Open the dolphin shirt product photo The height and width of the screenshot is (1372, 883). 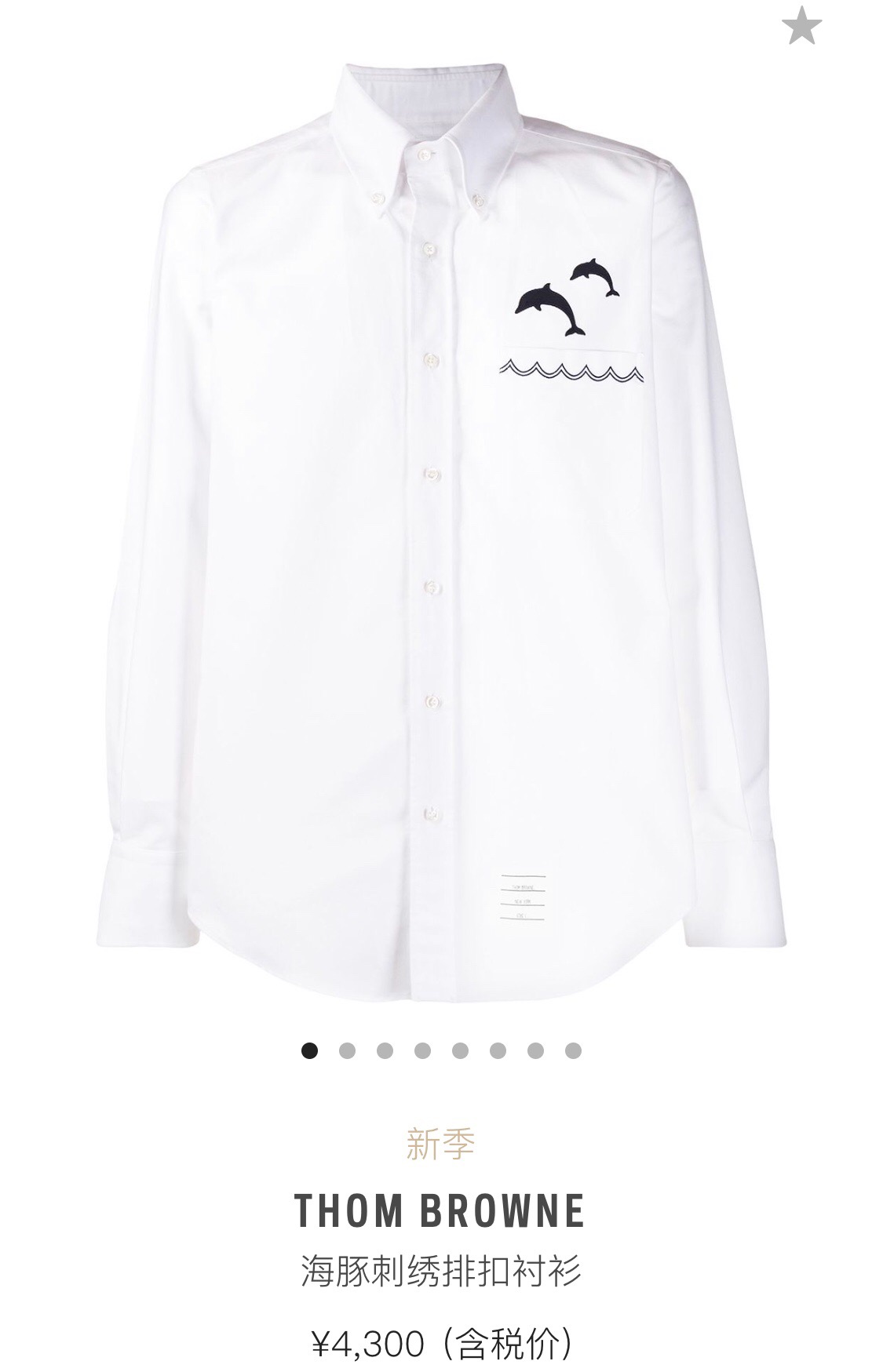(441, 518)
